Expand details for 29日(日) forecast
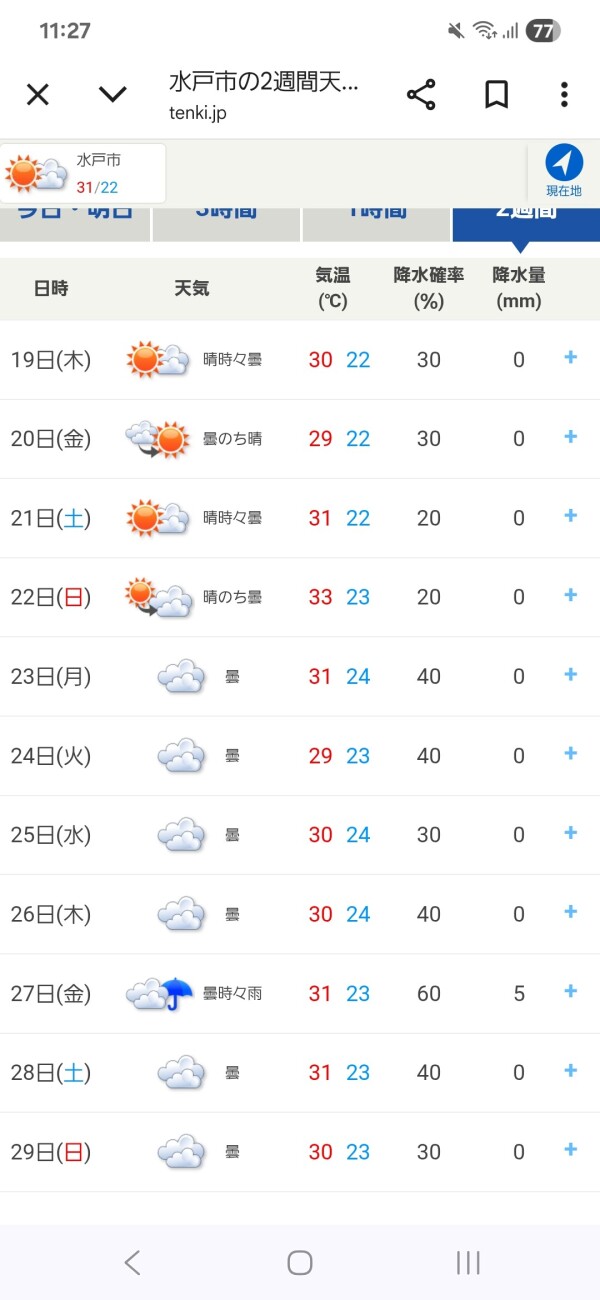 570,1150
